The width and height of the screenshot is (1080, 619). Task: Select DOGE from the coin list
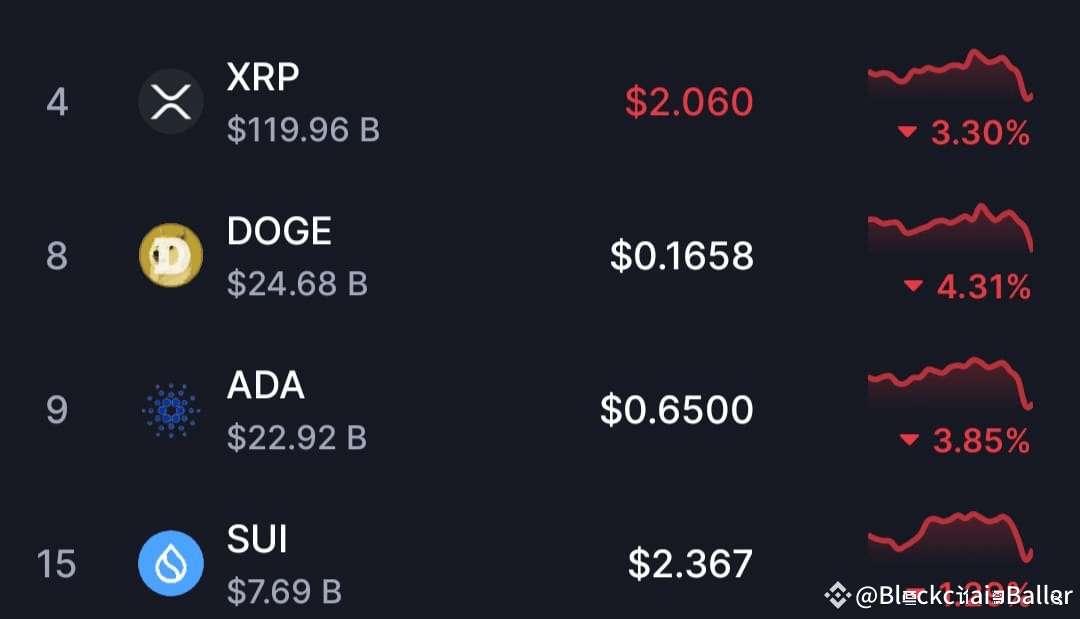point(279,232)
